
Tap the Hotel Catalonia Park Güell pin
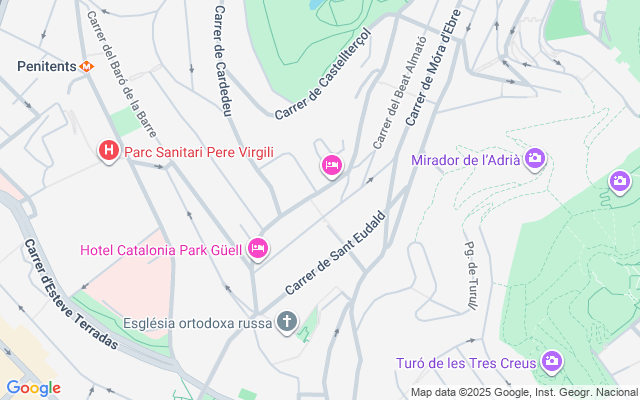(x=258, y=248)
